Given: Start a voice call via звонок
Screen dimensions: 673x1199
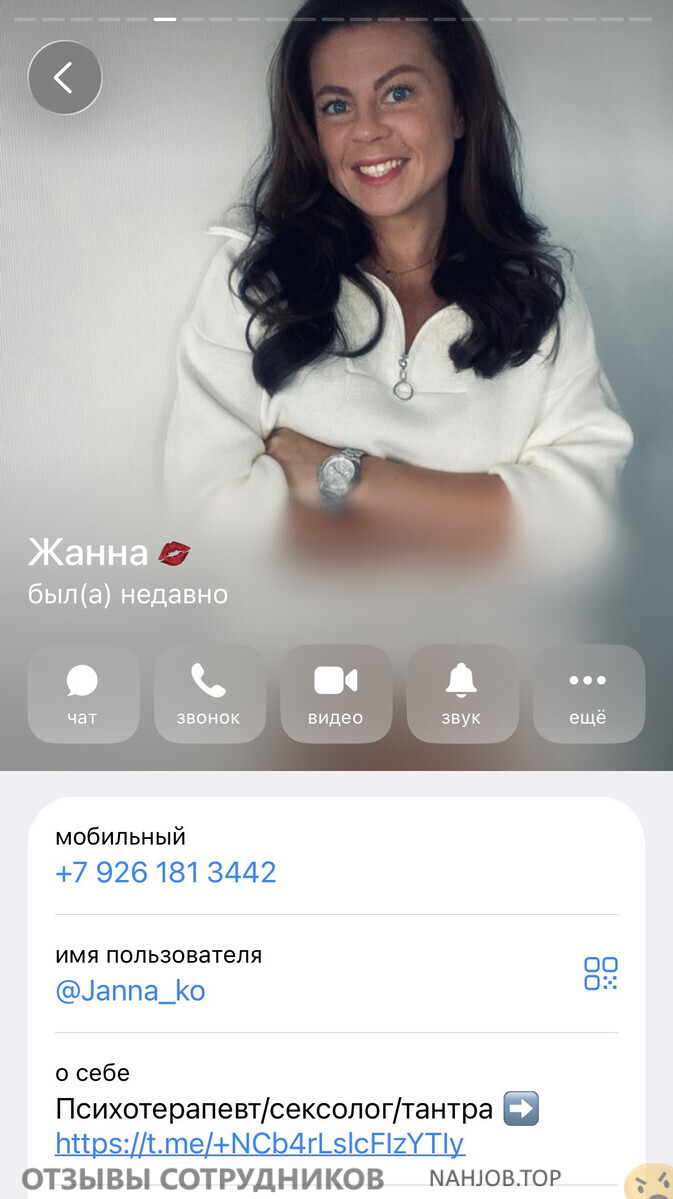Looking at the screenshot, I should click(210, 694).
